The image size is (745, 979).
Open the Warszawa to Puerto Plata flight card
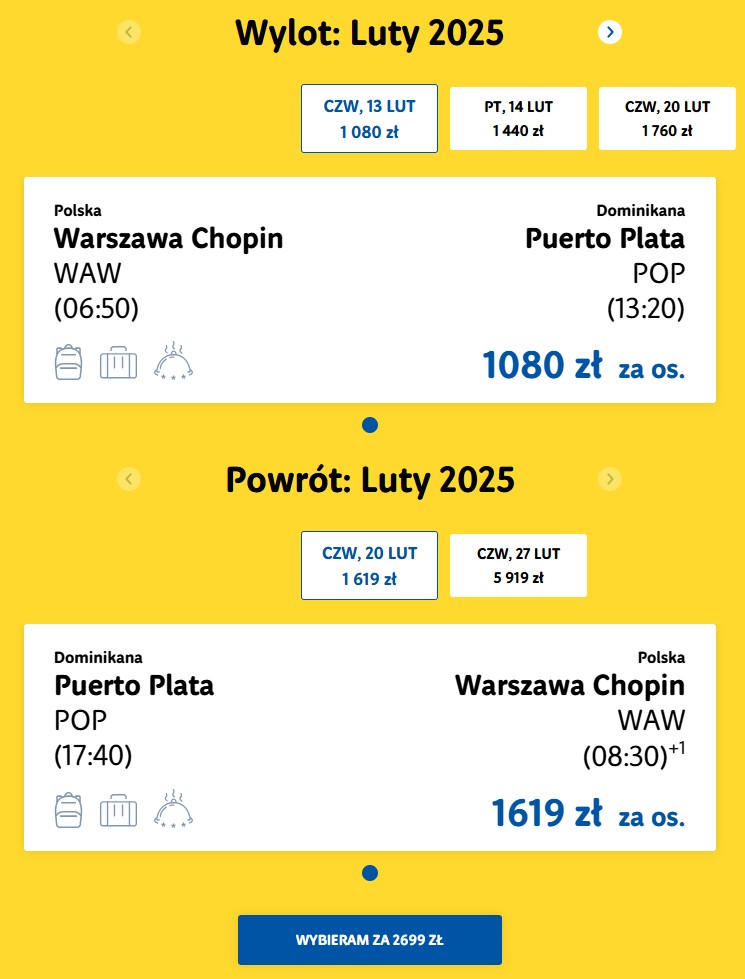coord(370,290)
